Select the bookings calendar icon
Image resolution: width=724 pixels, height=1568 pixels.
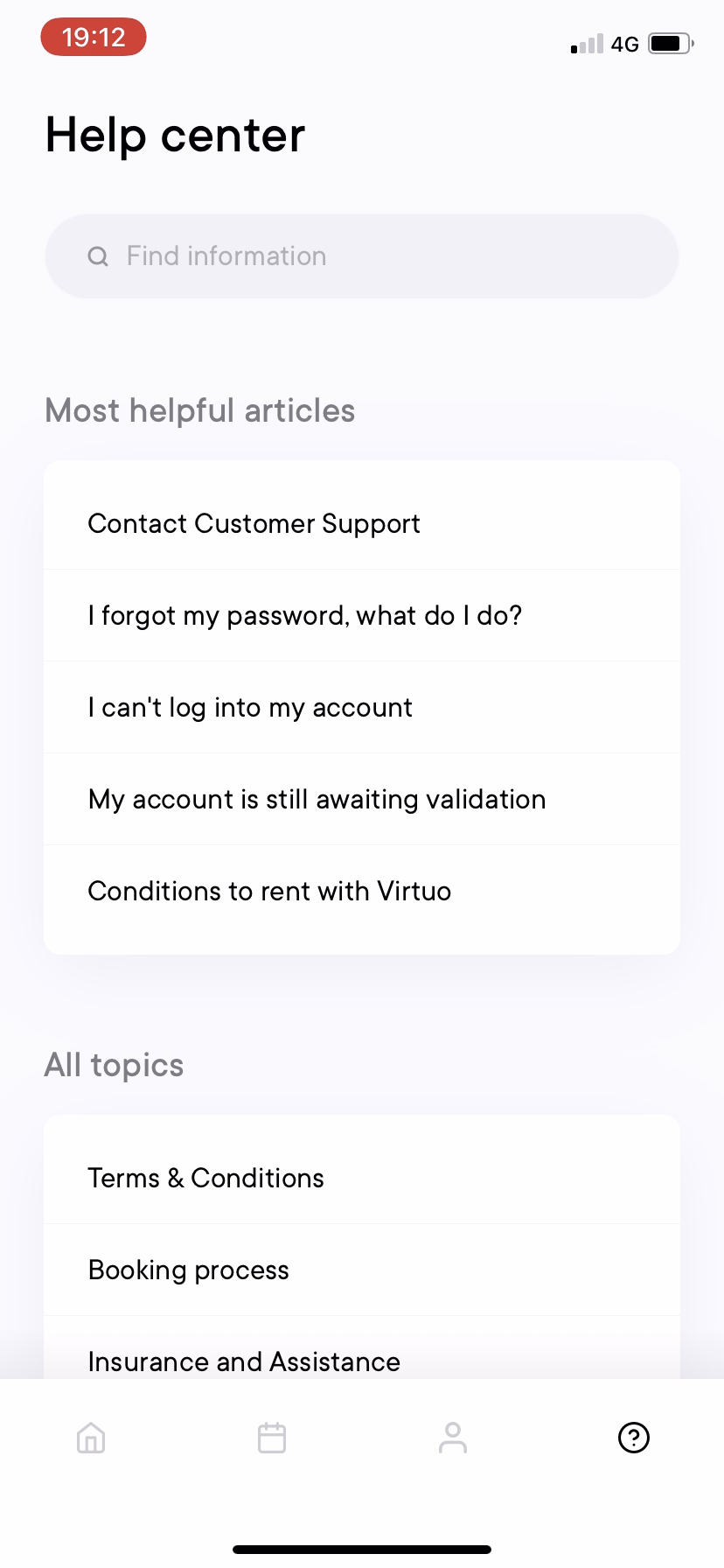coord(271,1438)
